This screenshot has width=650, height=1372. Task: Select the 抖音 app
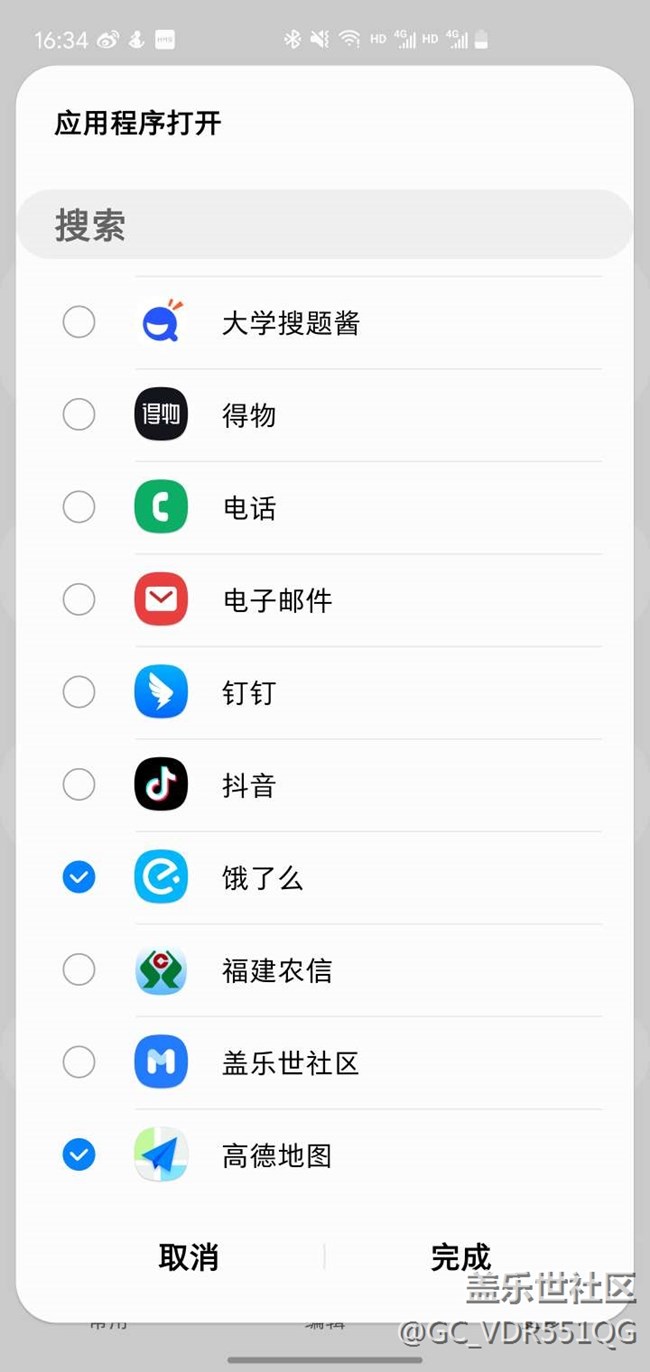pos(79,785)
